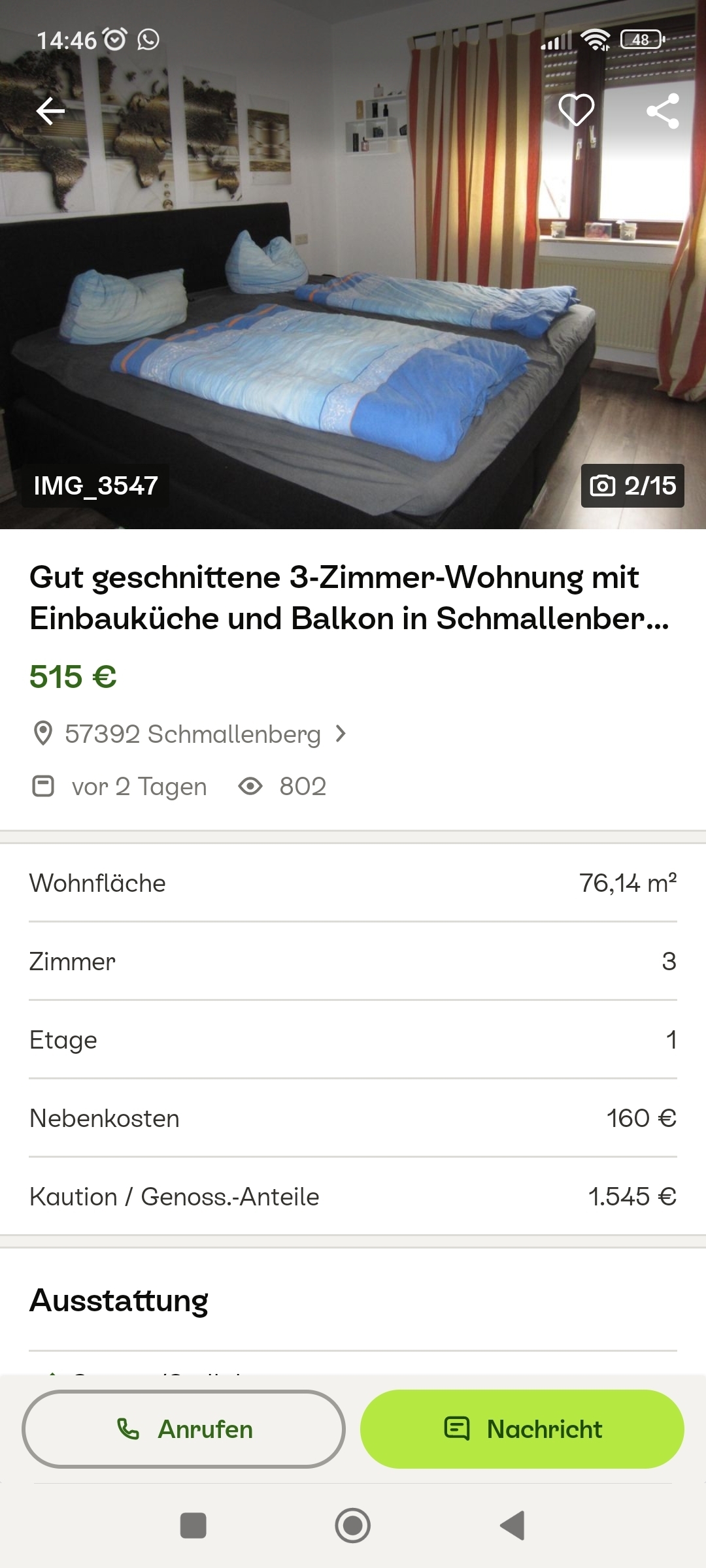Image resolution: width=706 pixels, height=1568 pixels.
Task: Go back using the arrow icon
Action: point(50,111)
